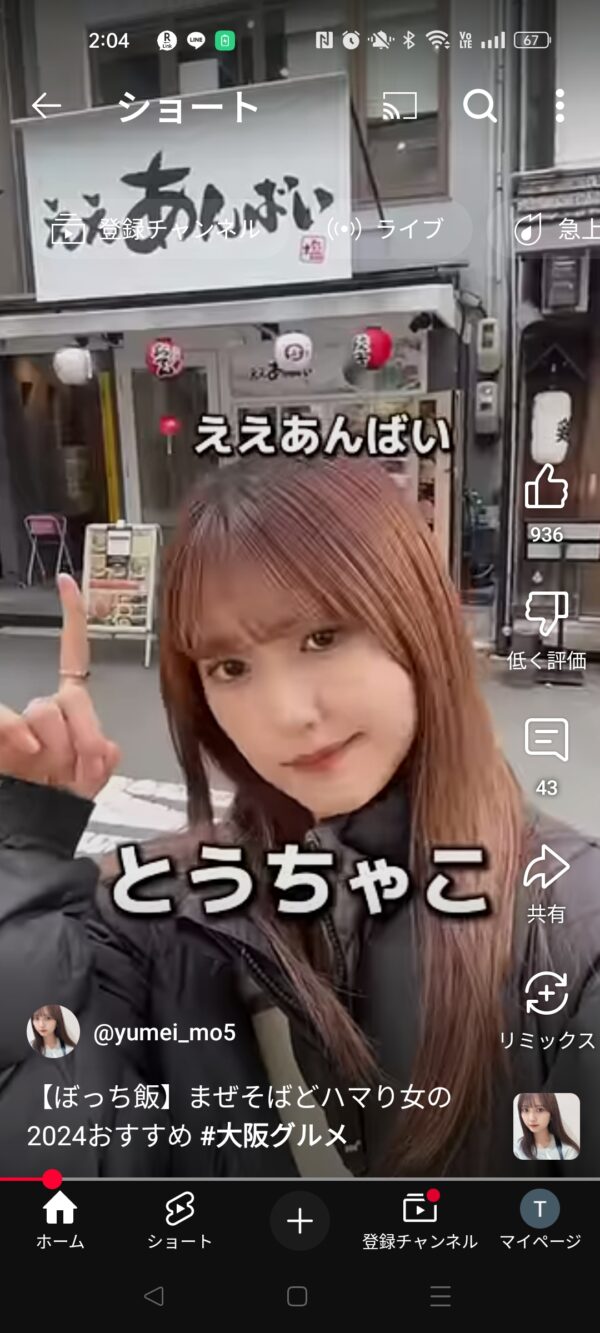Tap the 低く評価 dislike button

(x=546, y=615)
